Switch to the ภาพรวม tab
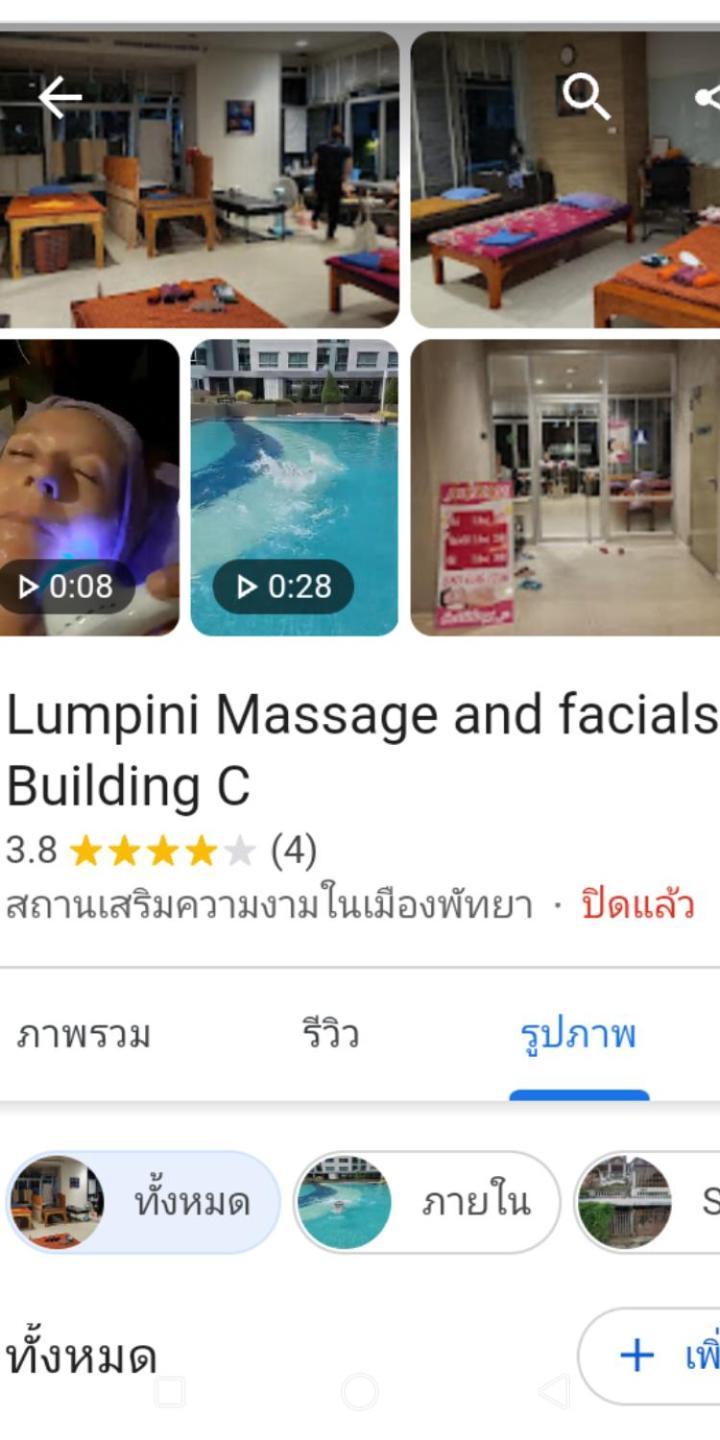The image size is (720, 1440). pyautogui.click(x=84, y=1034)
